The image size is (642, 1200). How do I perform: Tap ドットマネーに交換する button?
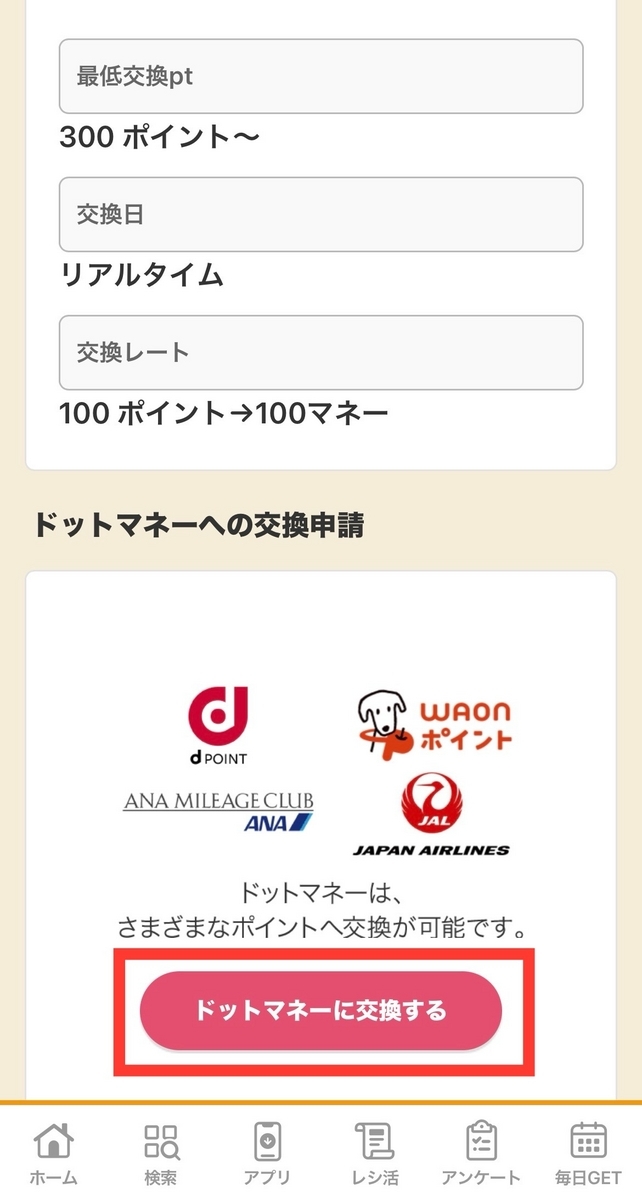320,1010
